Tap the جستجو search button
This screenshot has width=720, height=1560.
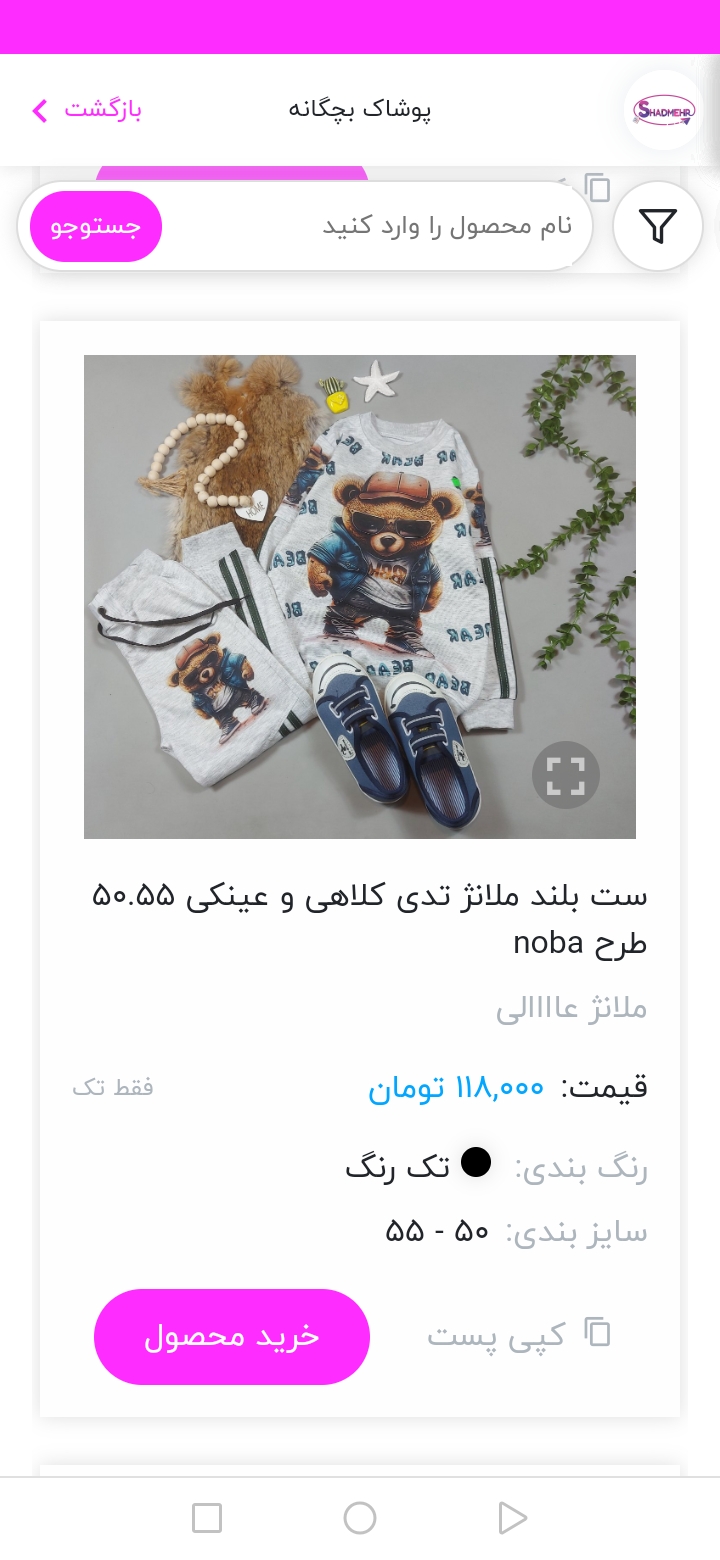point(96,226)
